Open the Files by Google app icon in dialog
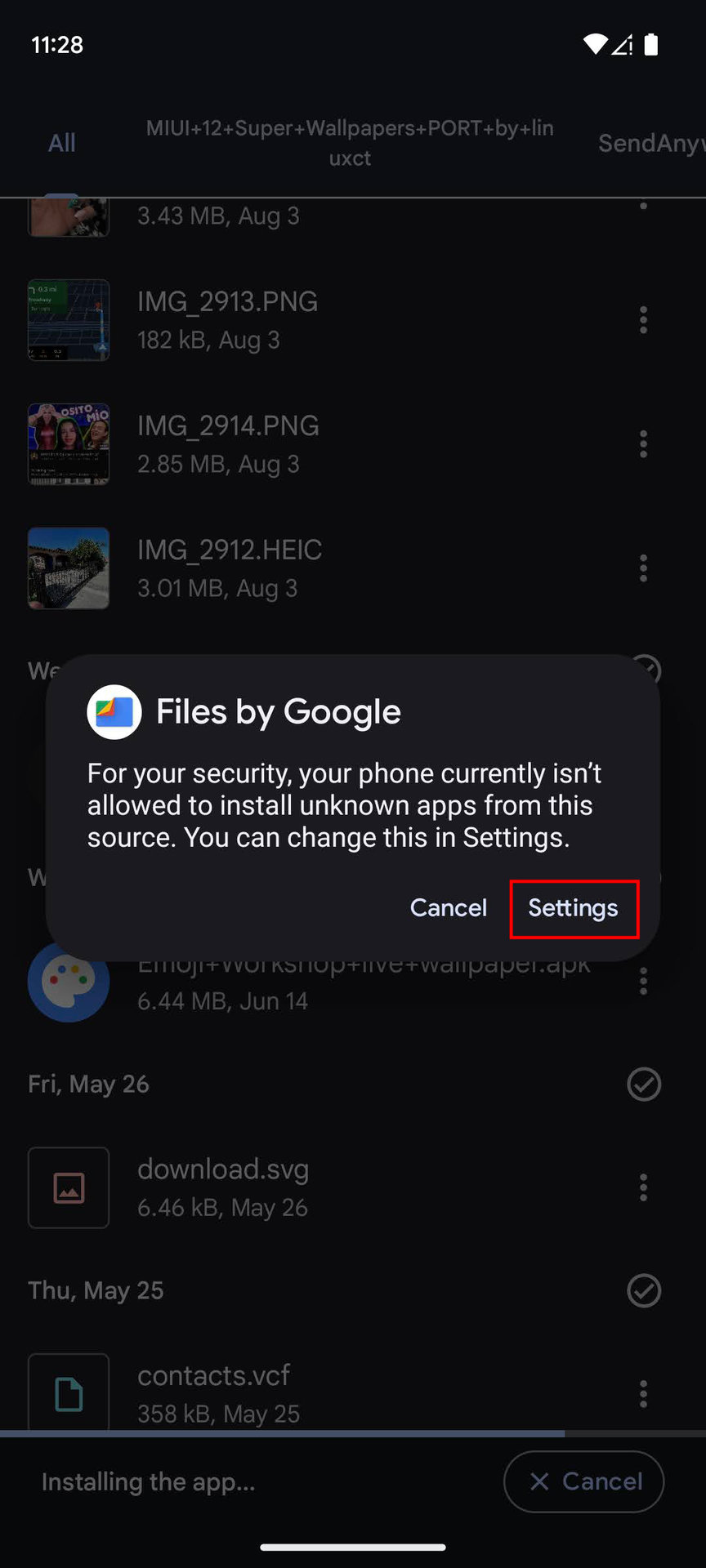706x1568 pixels. (x=114, y=711)
